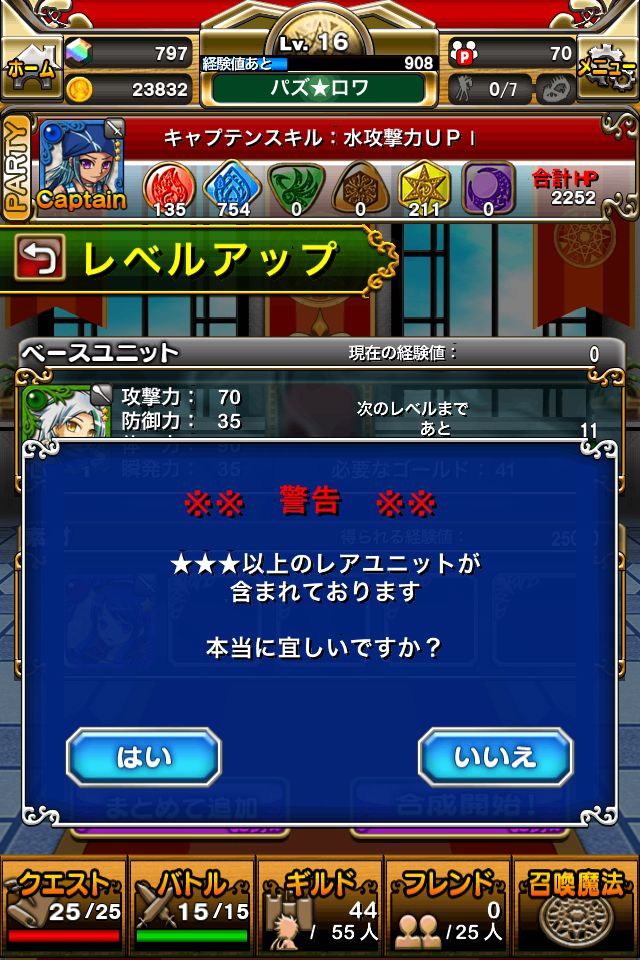The width and height of the screenshot is (640, 960).
Task: Open the フレンド tab
Action: pos(448,906)
